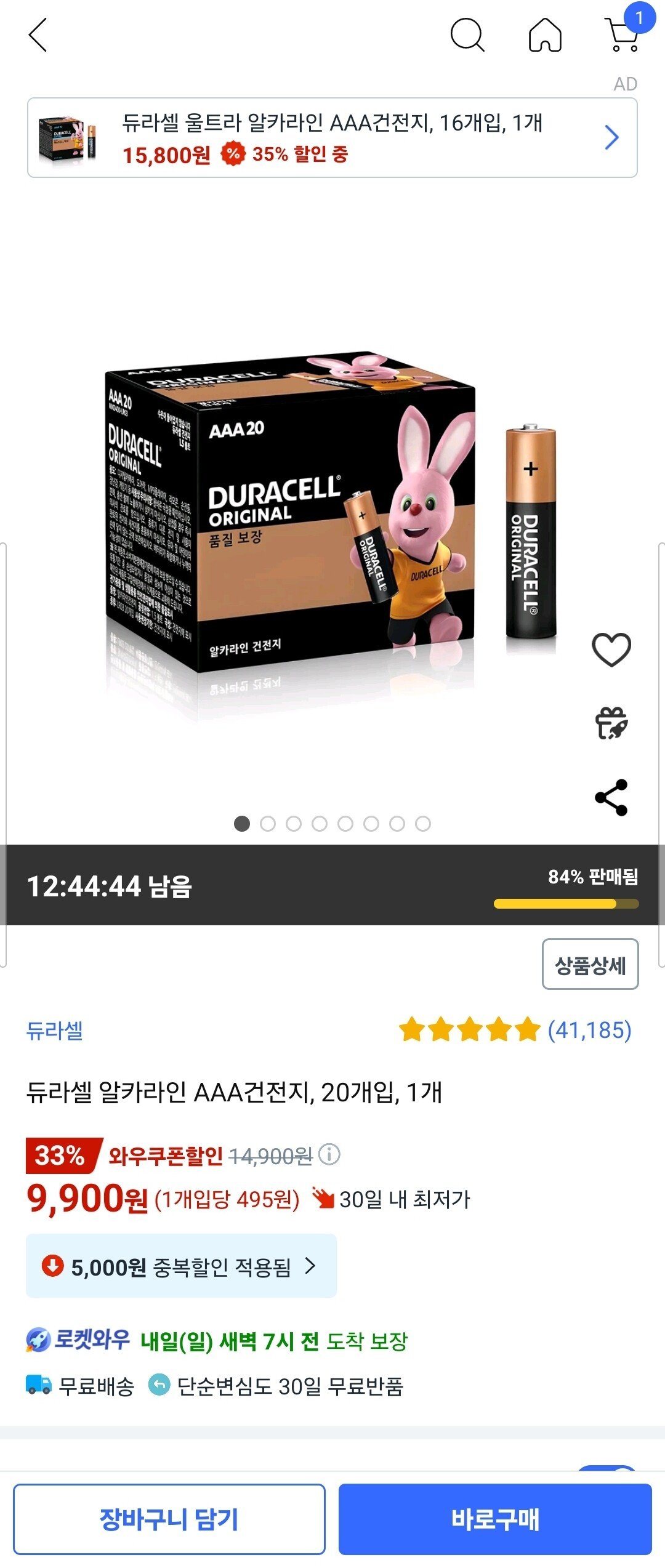665x1568 pixels.
Task: Jump to the second product image dot
Action: pyautogui.click(x=268, y=824)
